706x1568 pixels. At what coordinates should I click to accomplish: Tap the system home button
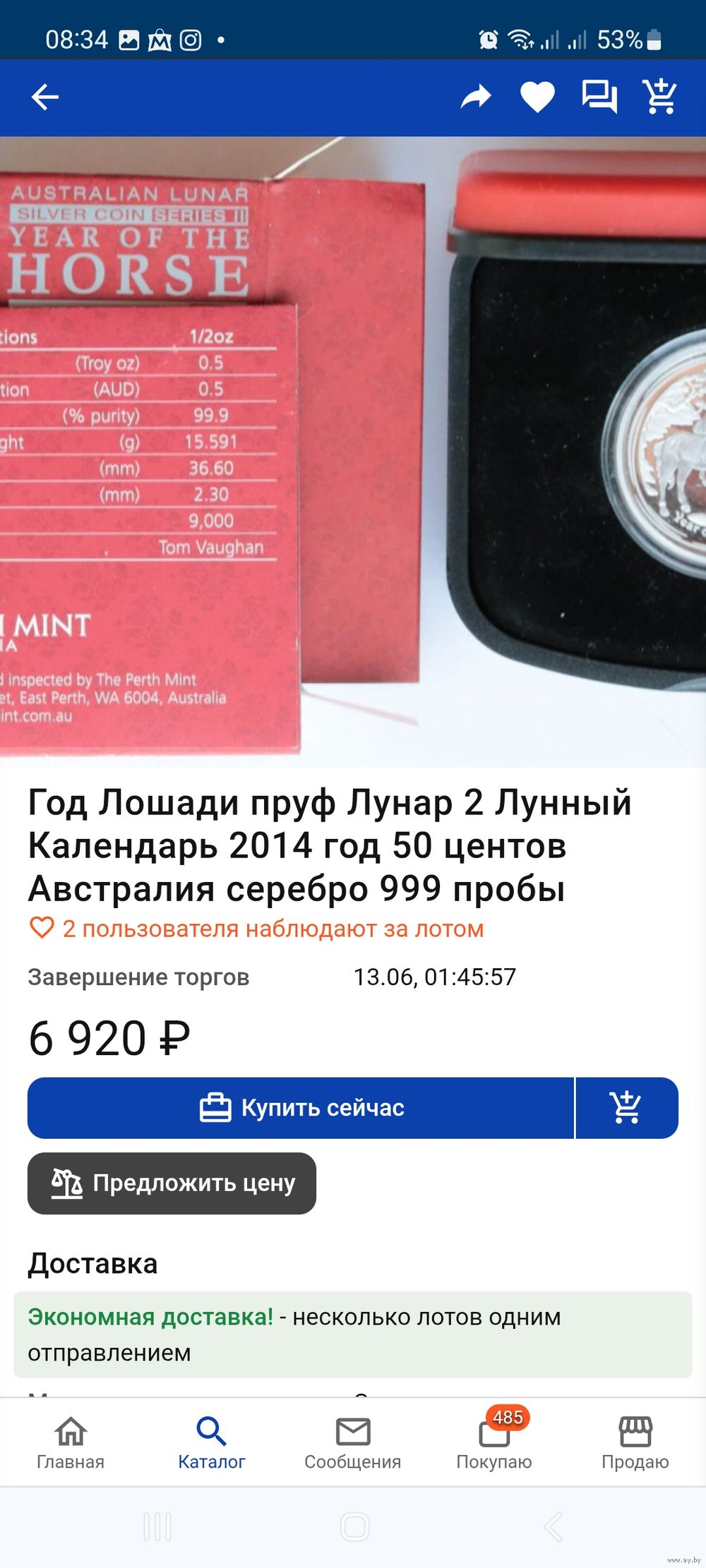click(354, 1527)
